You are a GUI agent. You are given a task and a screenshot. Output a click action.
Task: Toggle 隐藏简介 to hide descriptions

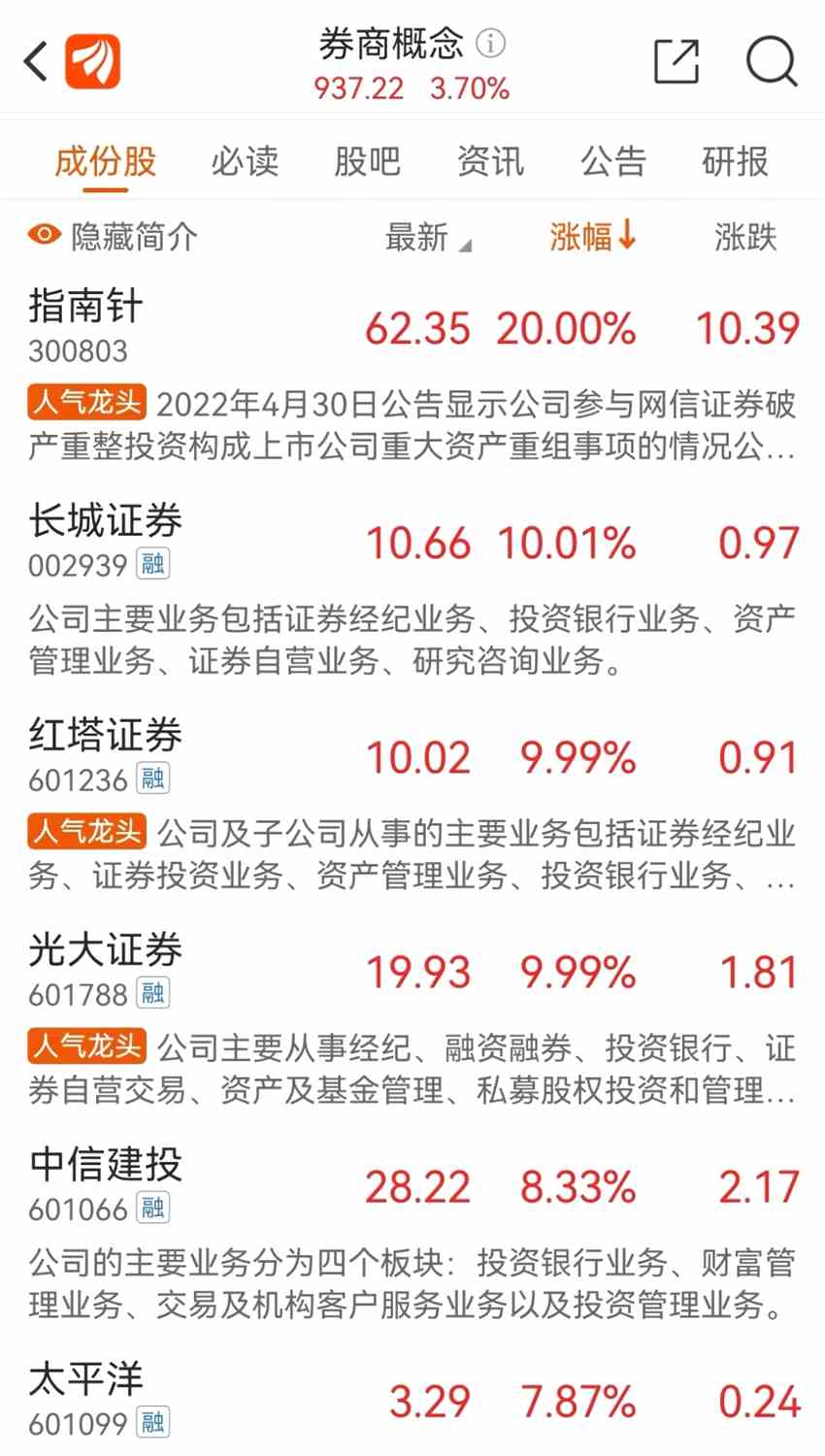tap(113, 236)
